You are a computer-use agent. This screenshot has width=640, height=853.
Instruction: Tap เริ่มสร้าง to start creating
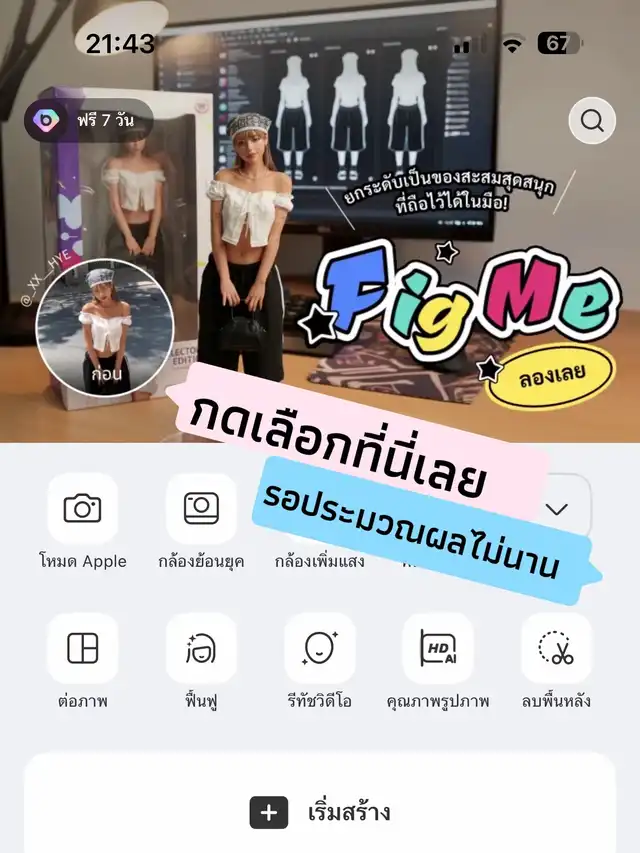(320, 813)
